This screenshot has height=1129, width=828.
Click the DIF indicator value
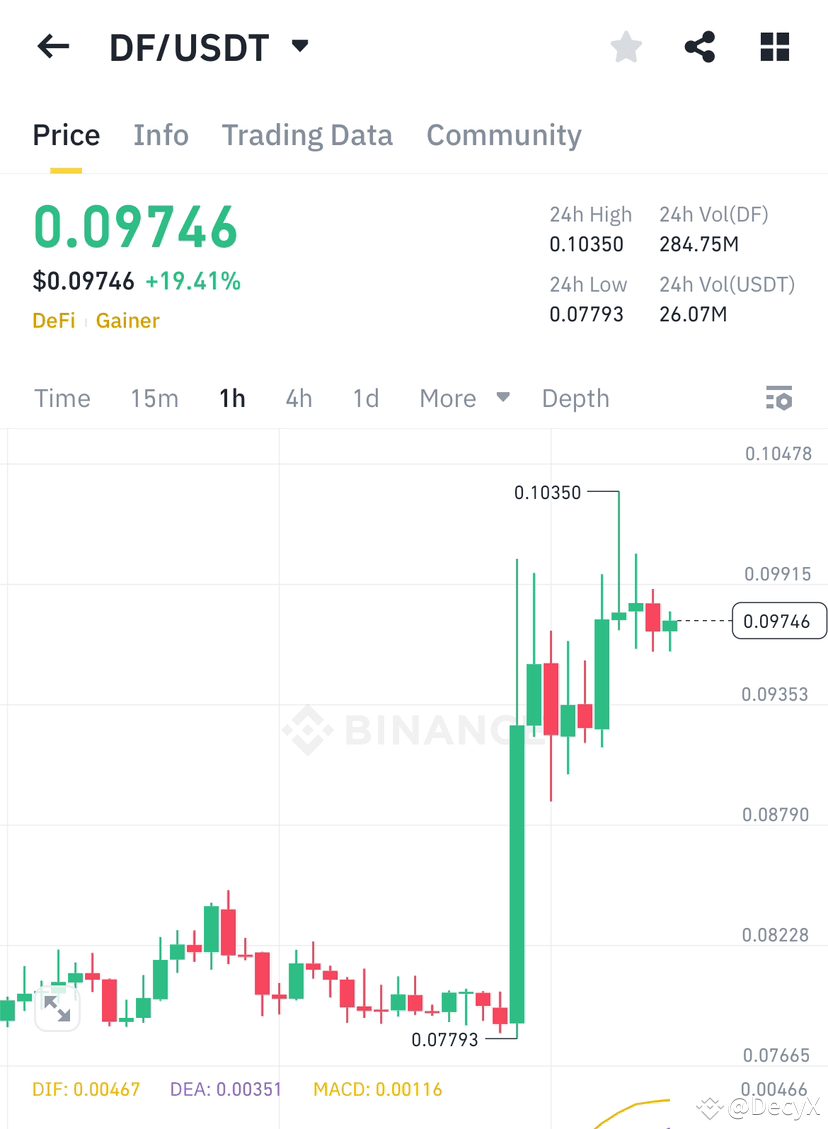click(86, 1089)
